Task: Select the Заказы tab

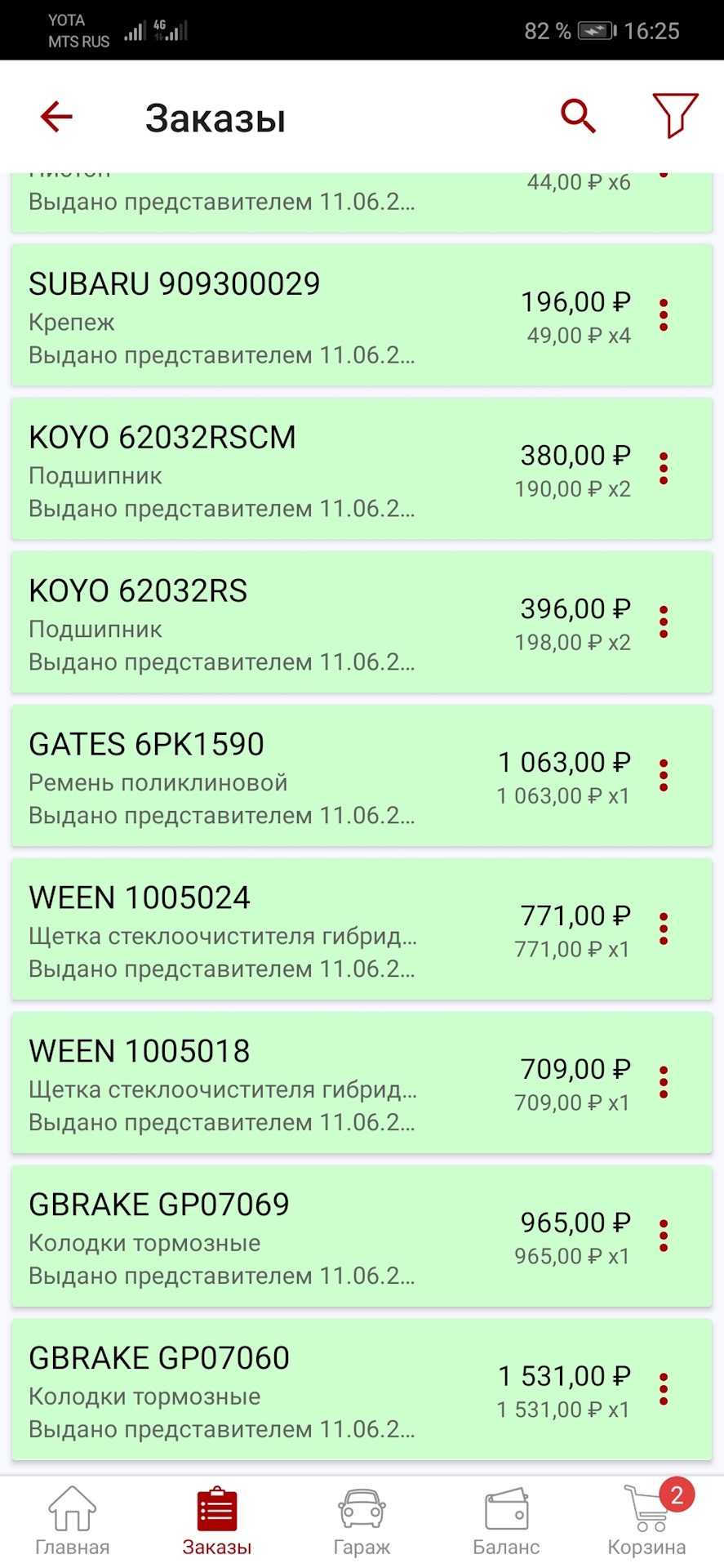Action: tap(217, 1521)
